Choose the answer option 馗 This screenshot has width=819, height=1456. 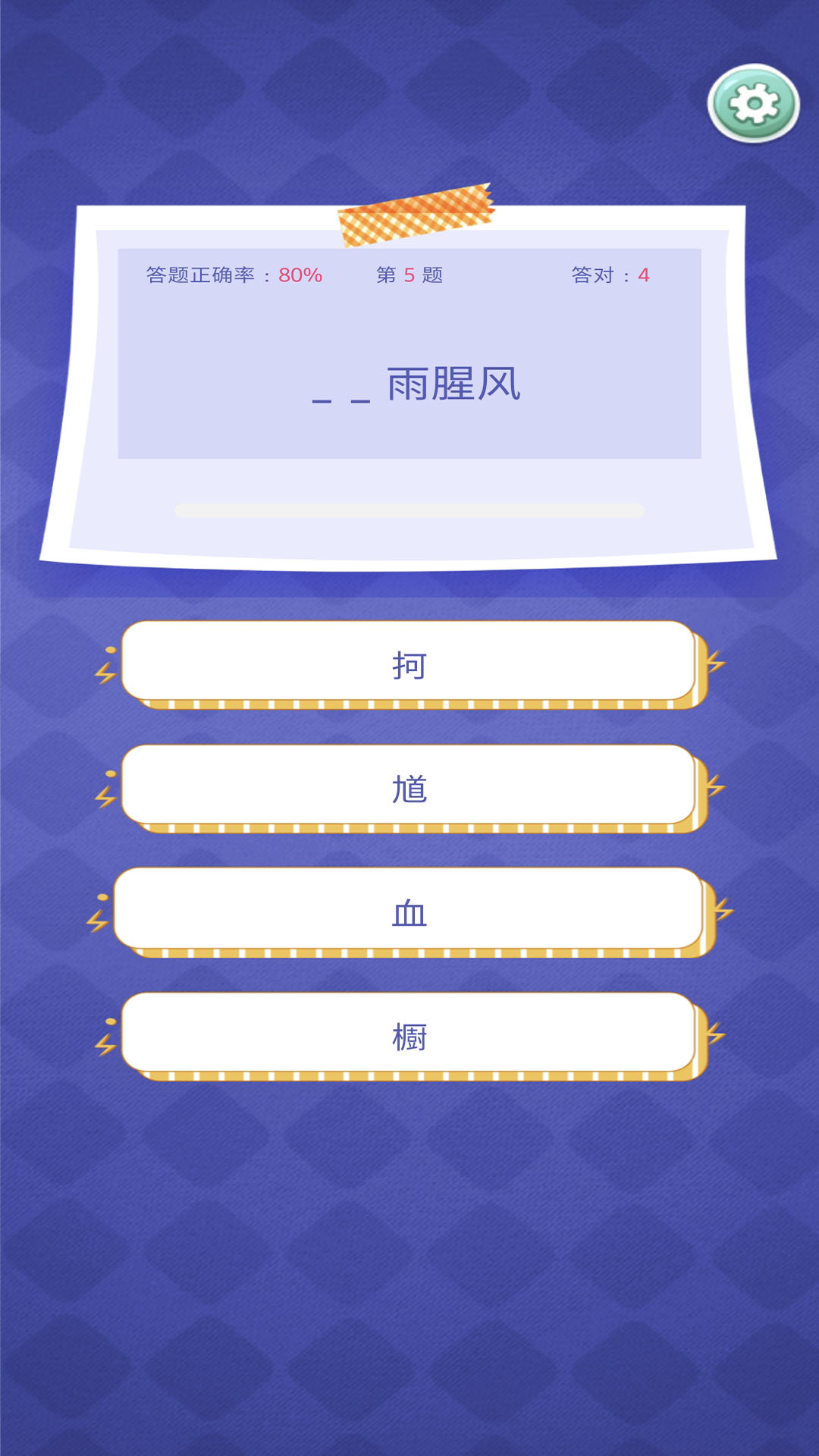pos(409,786)
